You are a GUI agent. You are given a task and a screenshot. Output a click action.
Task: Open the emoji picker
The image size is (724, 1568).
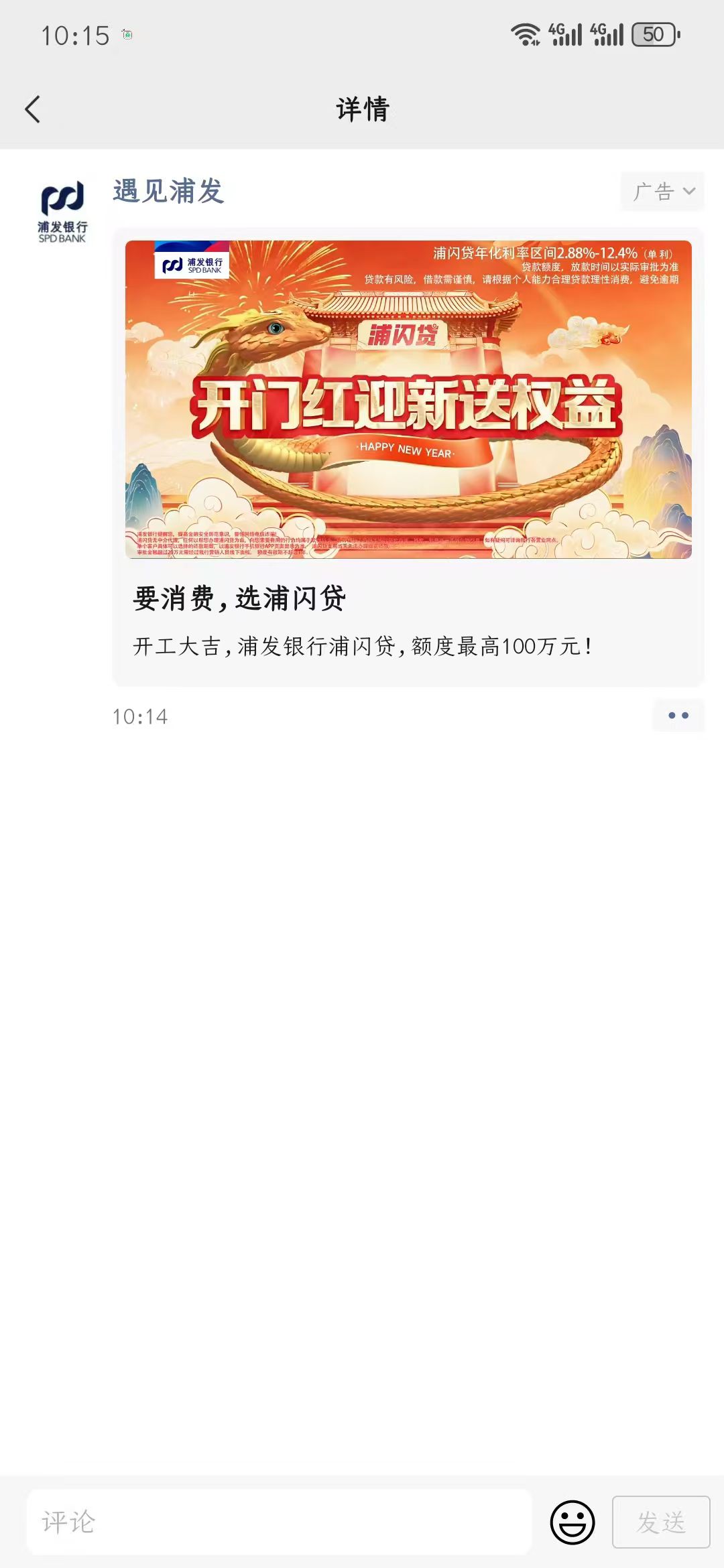tap(572, 1522)
